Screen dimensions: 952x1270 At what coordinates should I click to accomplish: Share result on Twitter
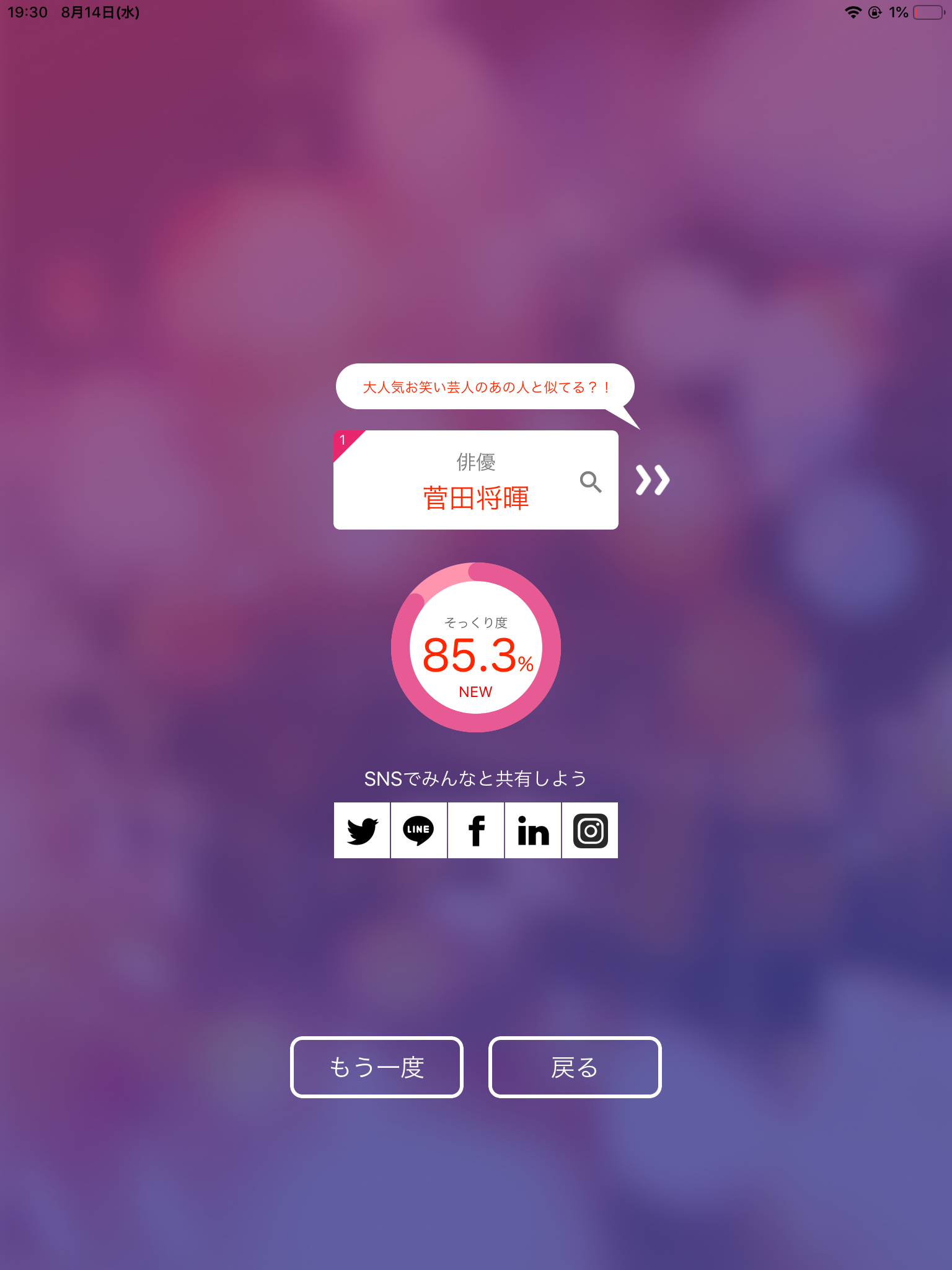tap(362, 830)
